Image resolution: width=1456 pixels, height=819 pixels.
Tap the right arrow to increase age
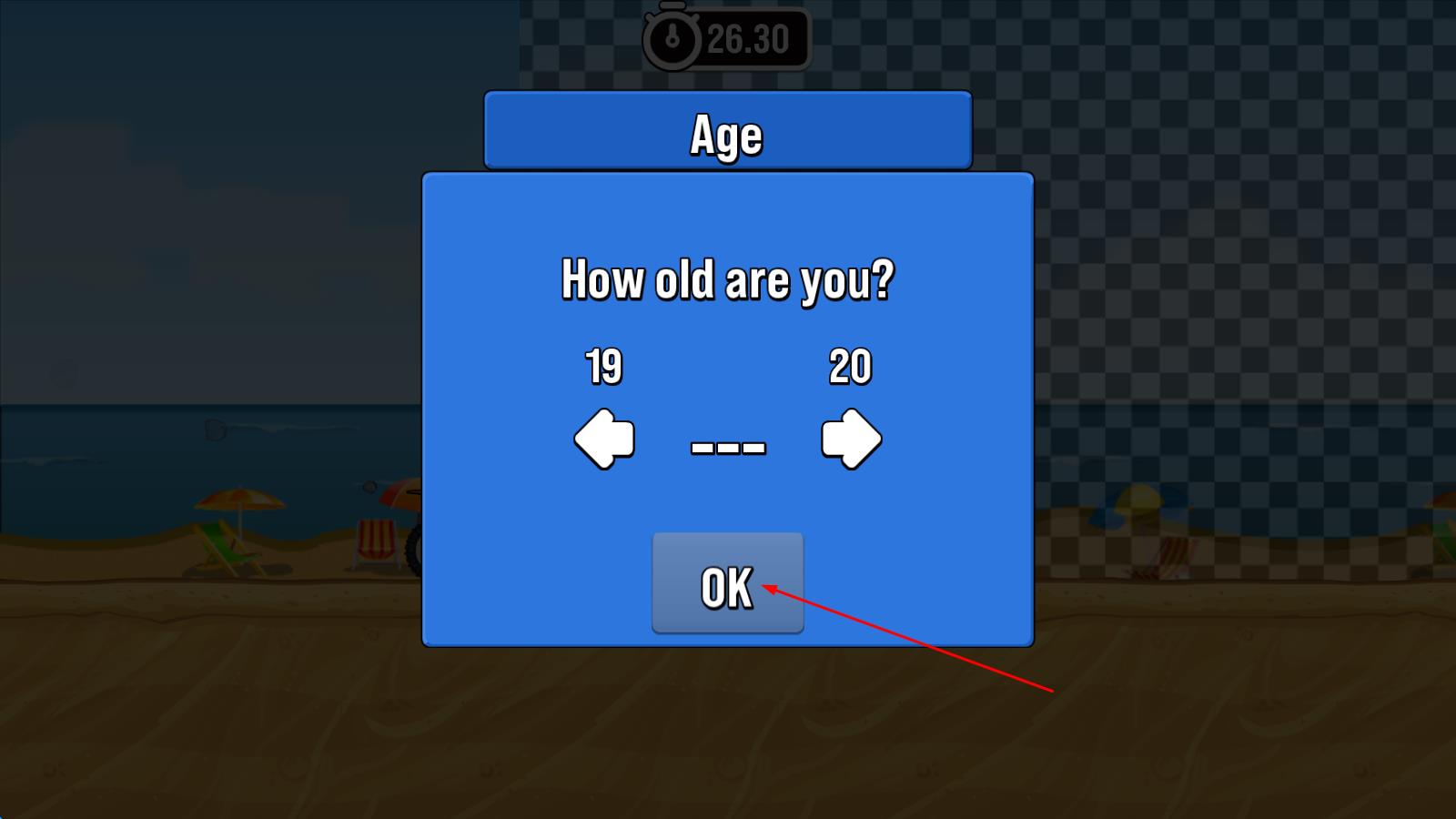pos(851,440)
